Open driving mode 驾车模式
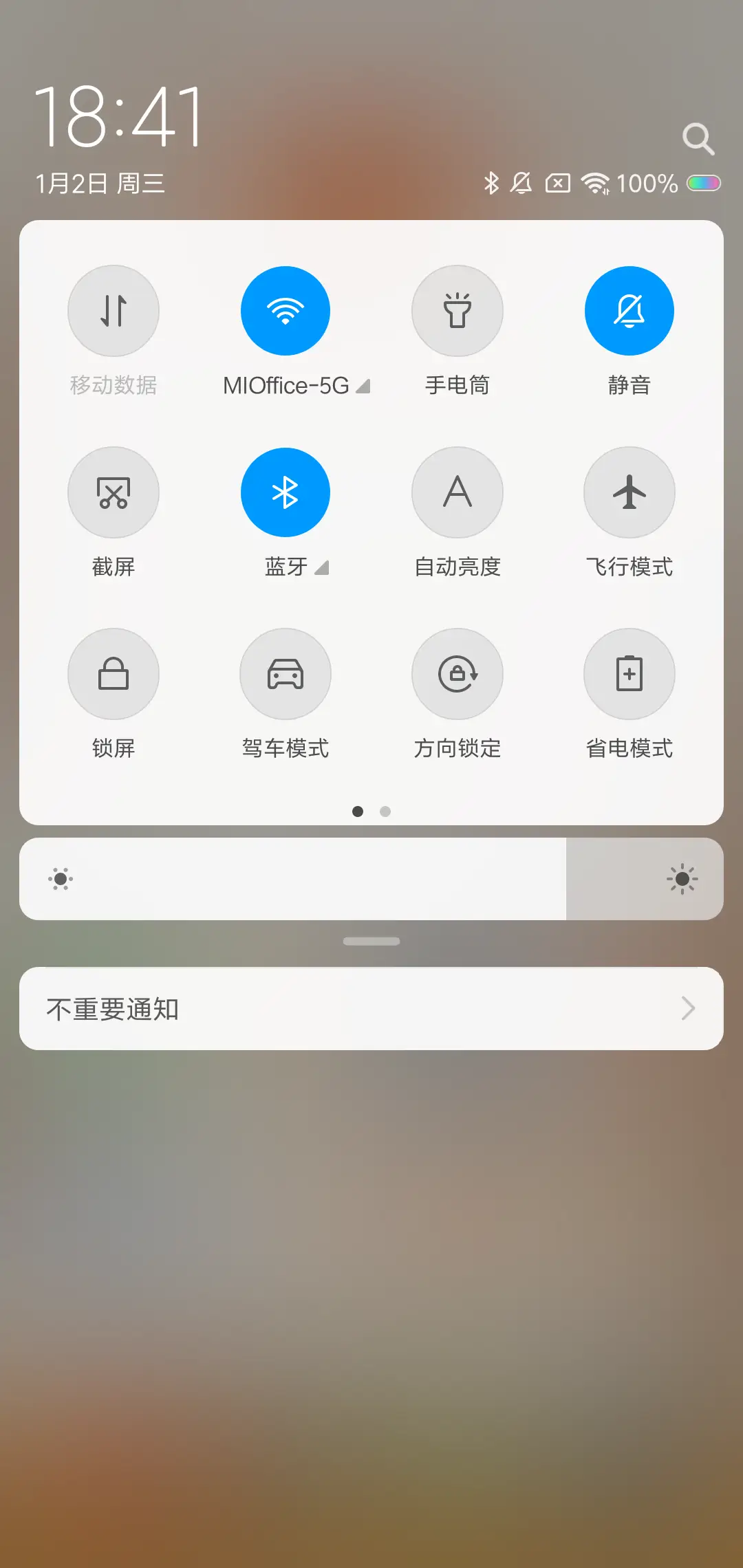 tap(286, 675)
